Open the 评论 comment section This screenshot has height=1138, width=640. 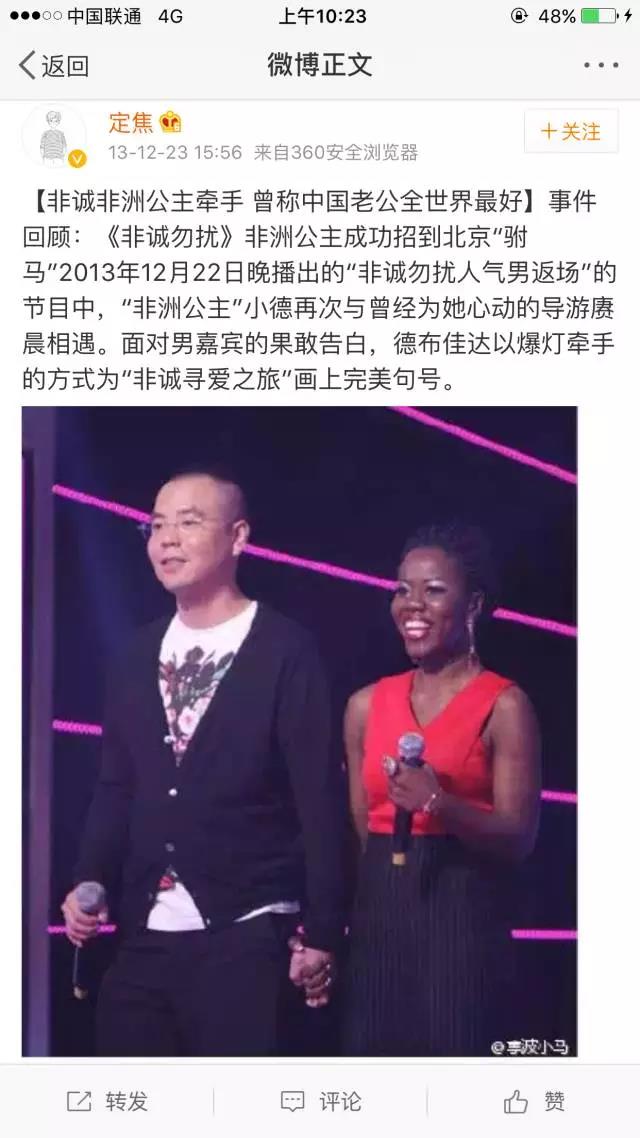(320, 1101)
